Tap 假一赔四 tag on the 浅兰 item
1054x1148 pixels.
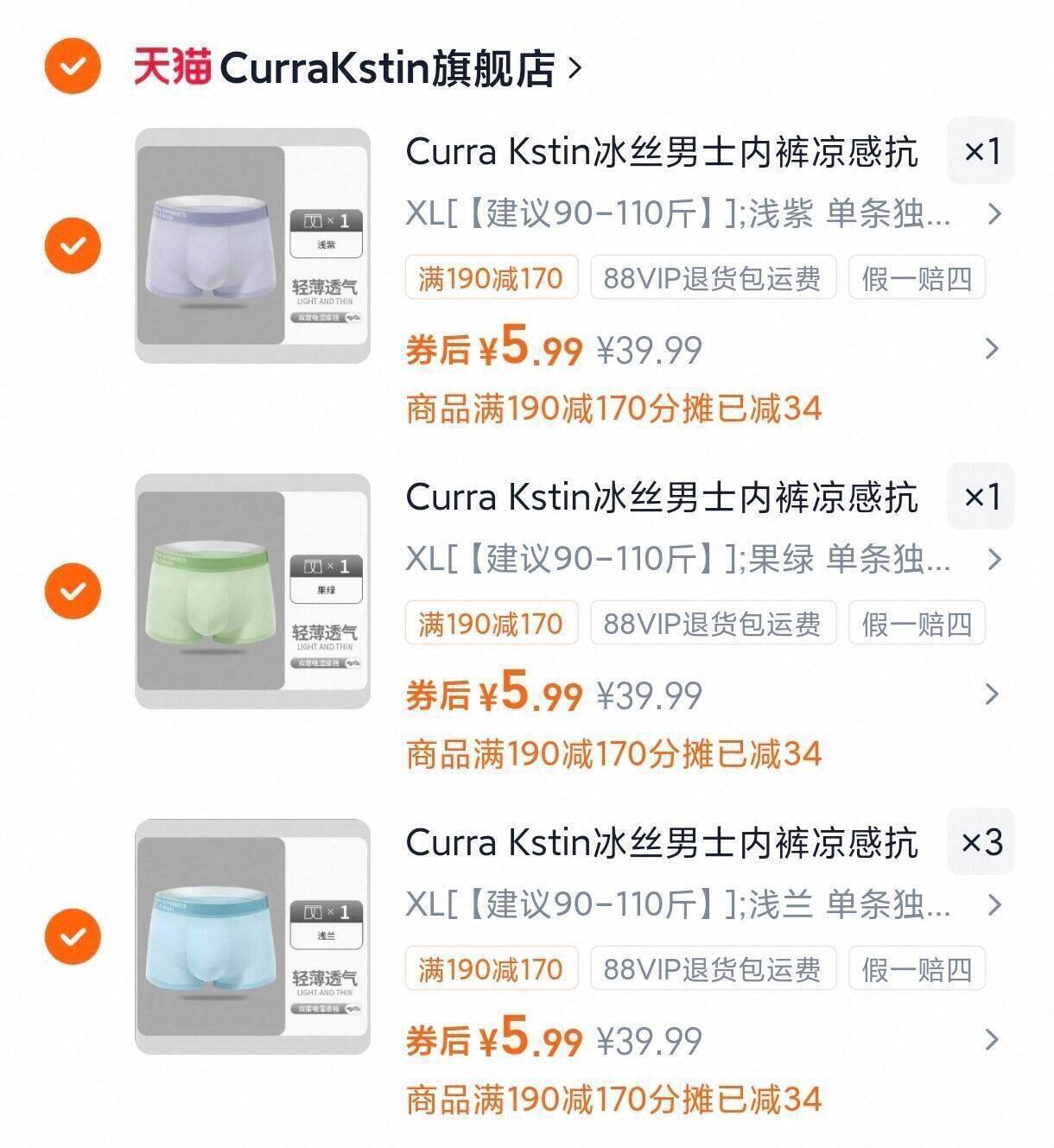click(917, 969)
